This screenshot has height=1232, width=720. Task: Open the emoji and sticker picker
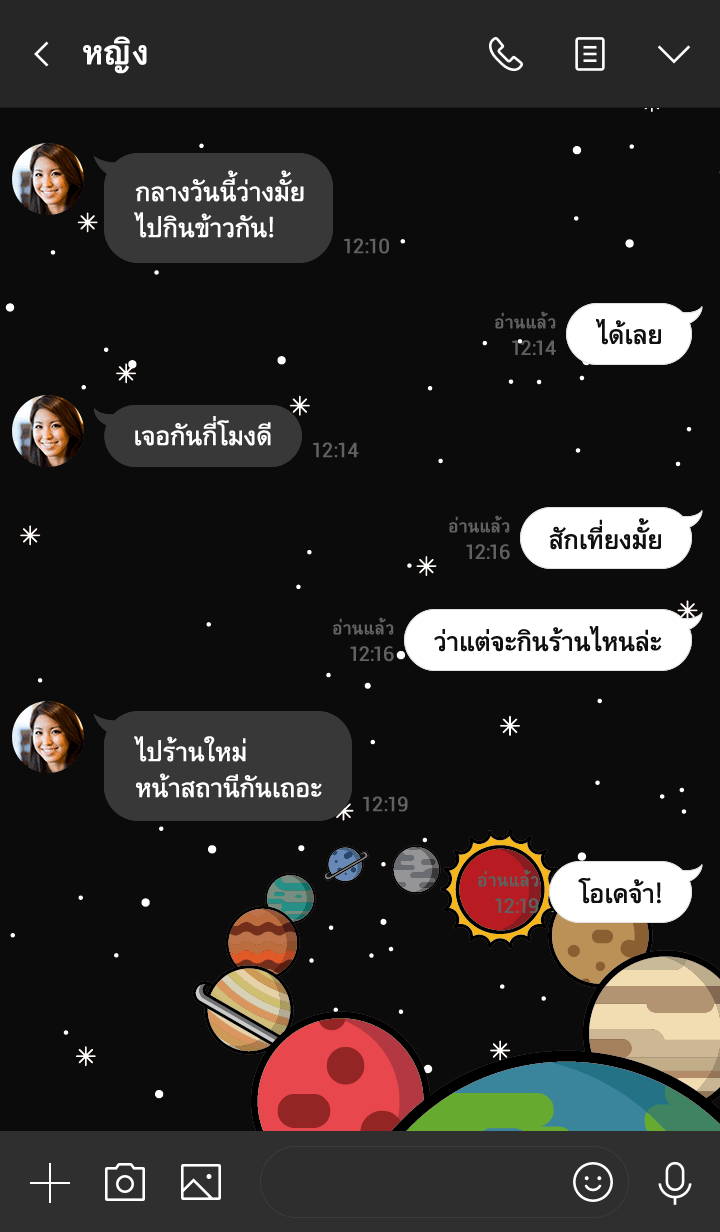click(x=592, y=1183)
